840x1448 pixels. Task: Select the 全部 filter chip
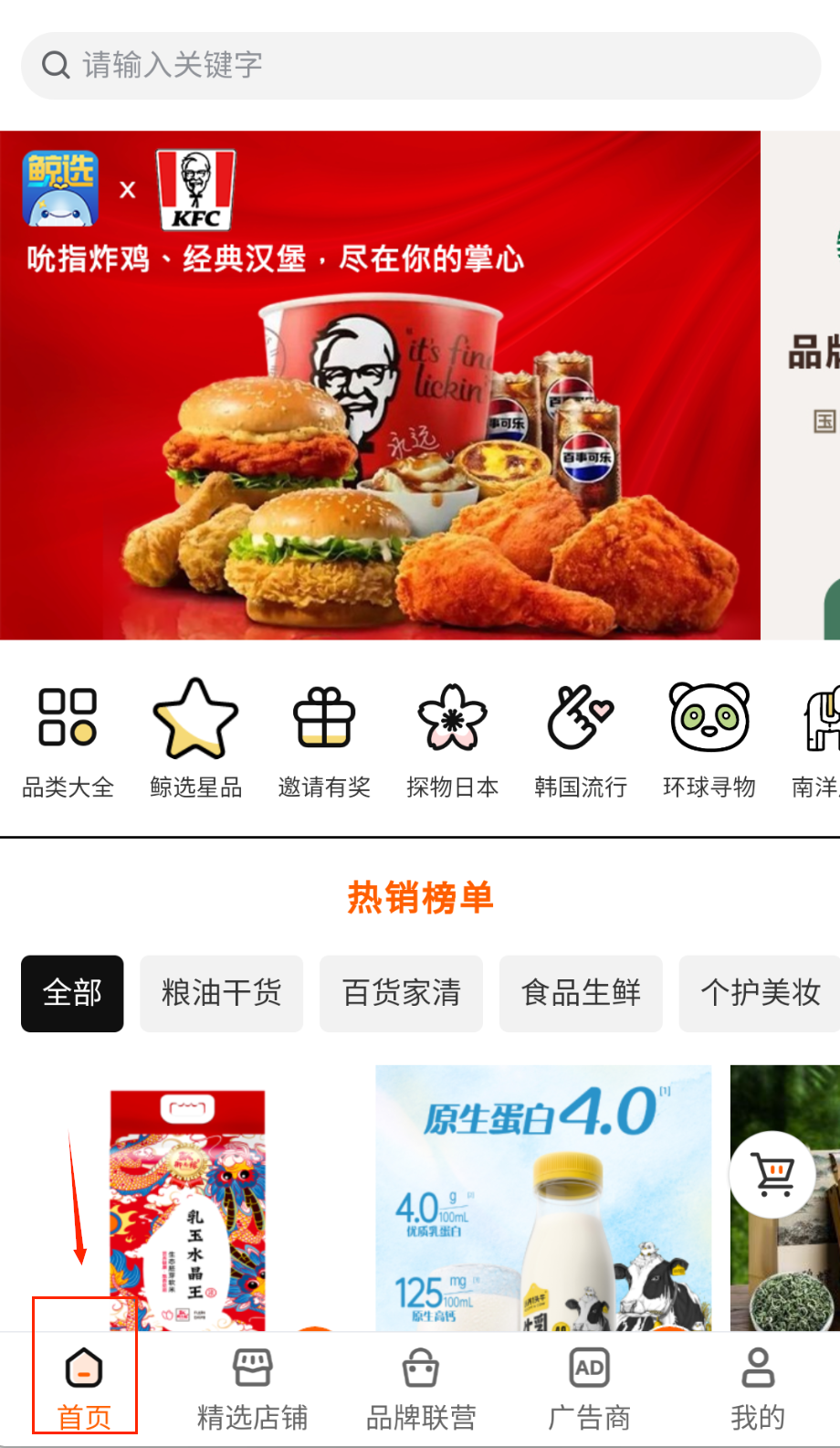tap(72, 993)
